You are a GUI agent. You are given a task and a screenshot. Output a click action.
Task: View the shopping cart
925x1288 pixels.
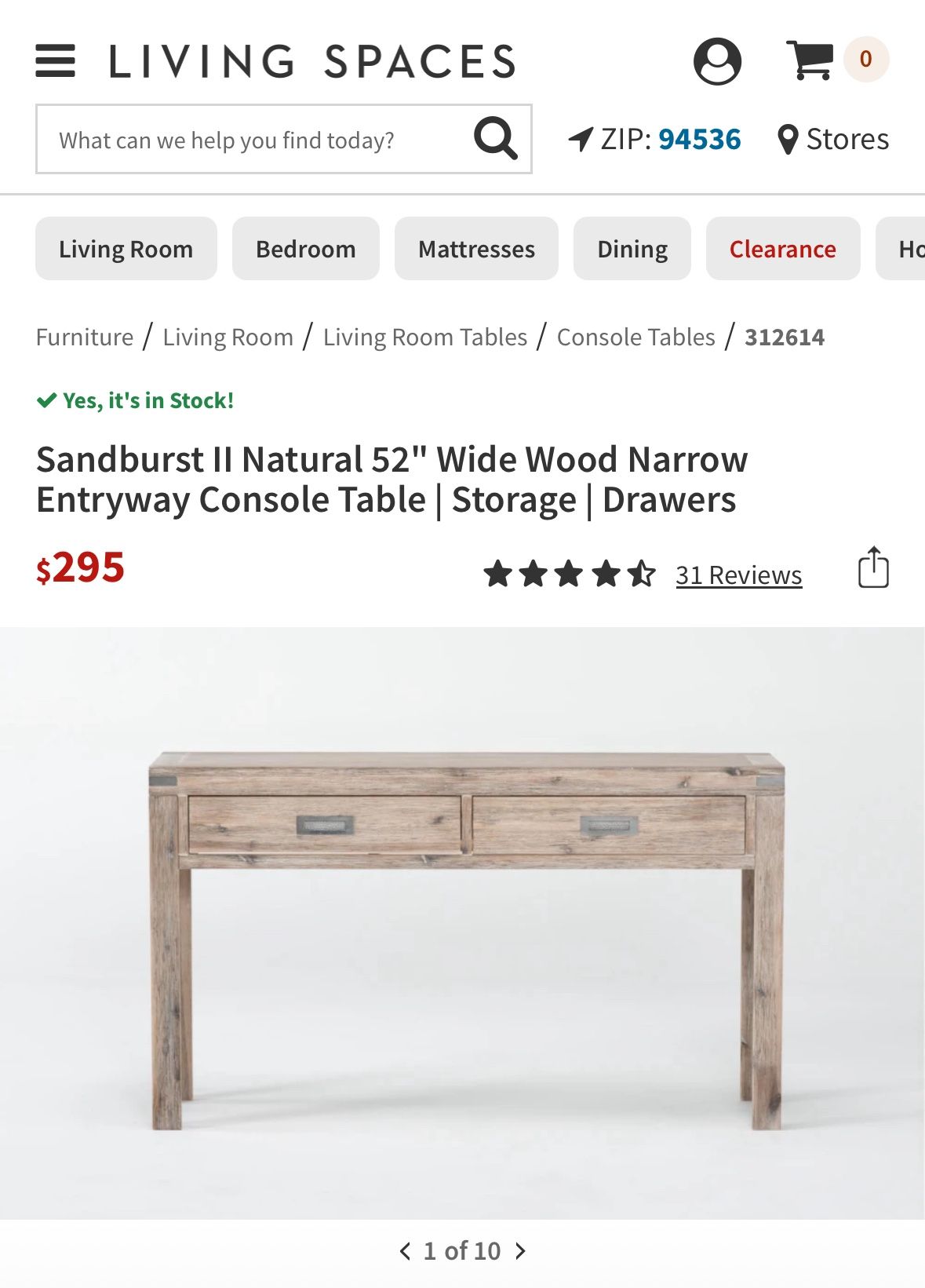(x=810, y=60)
